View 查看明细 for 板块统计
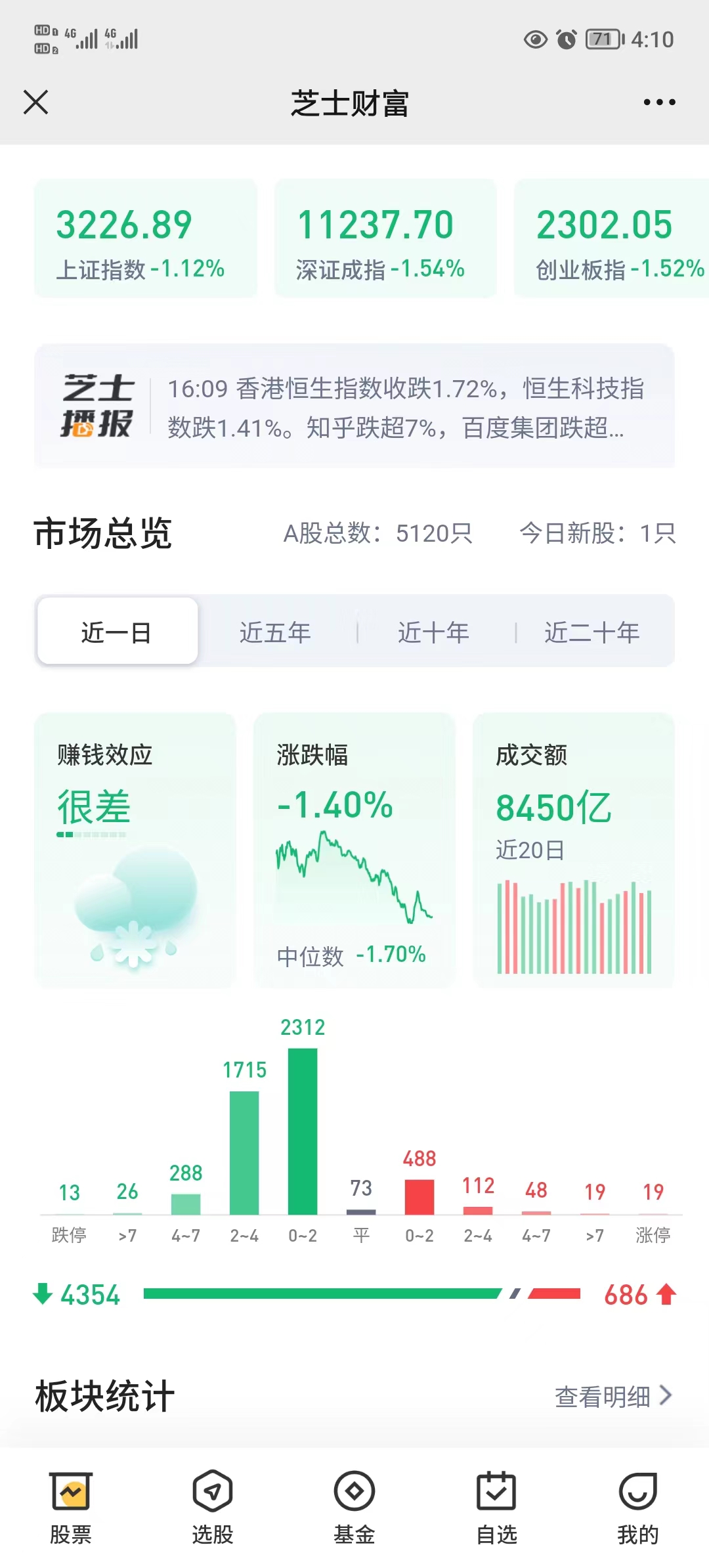709x1568 pixels. 613,1397
